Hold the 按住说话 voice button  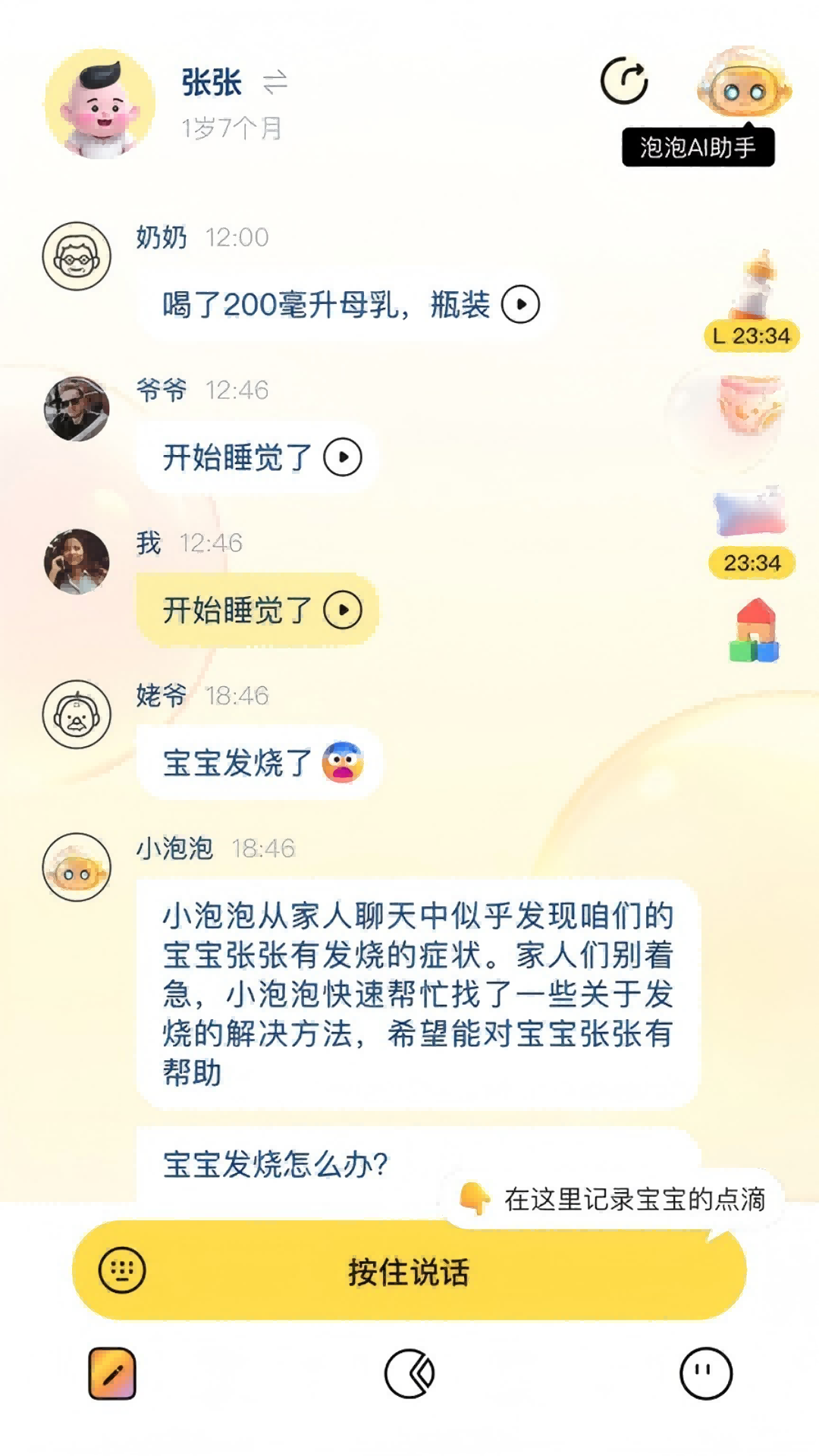point(409,1272)
